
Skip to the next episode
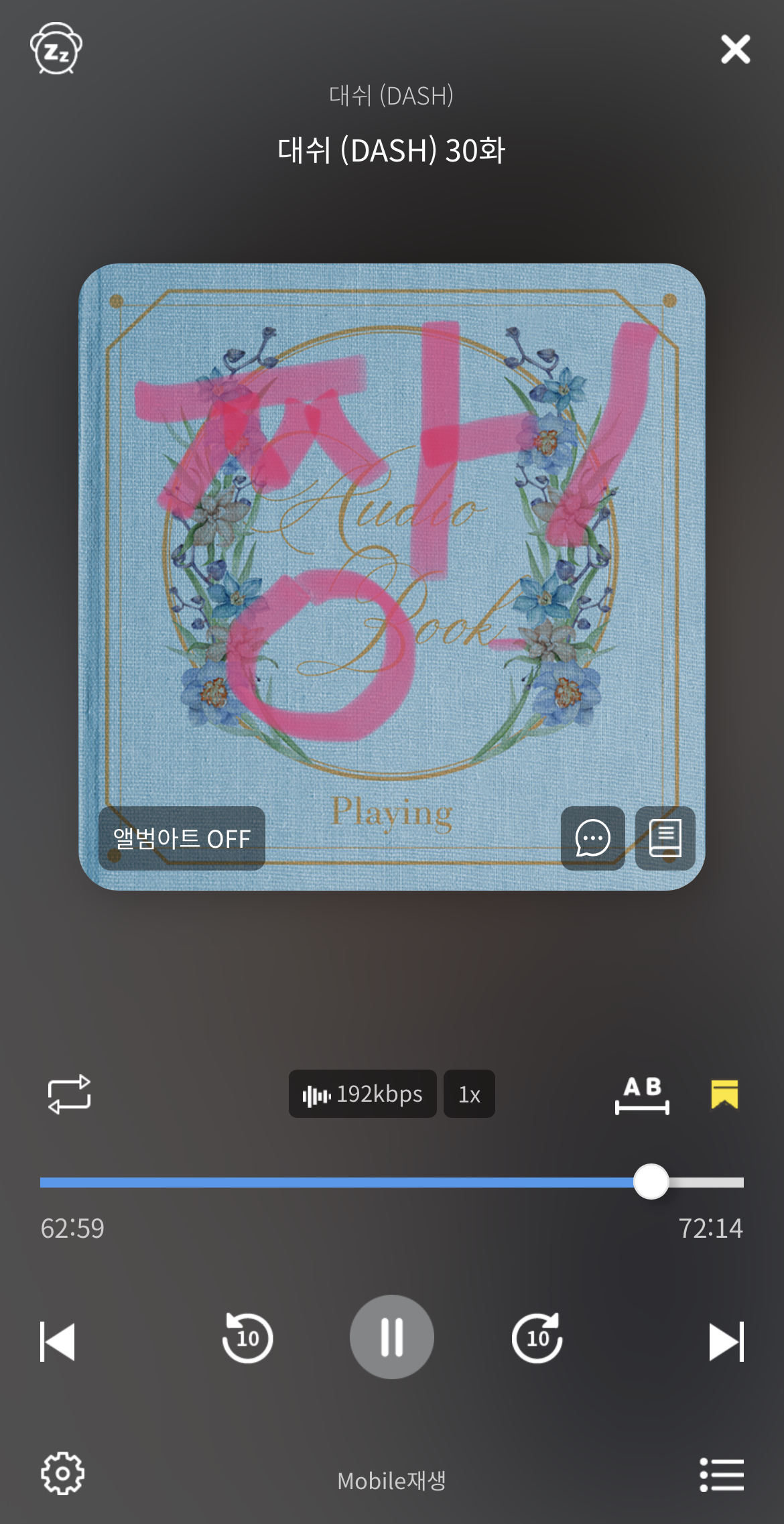pyautogui.click(x=726, y=1341)
